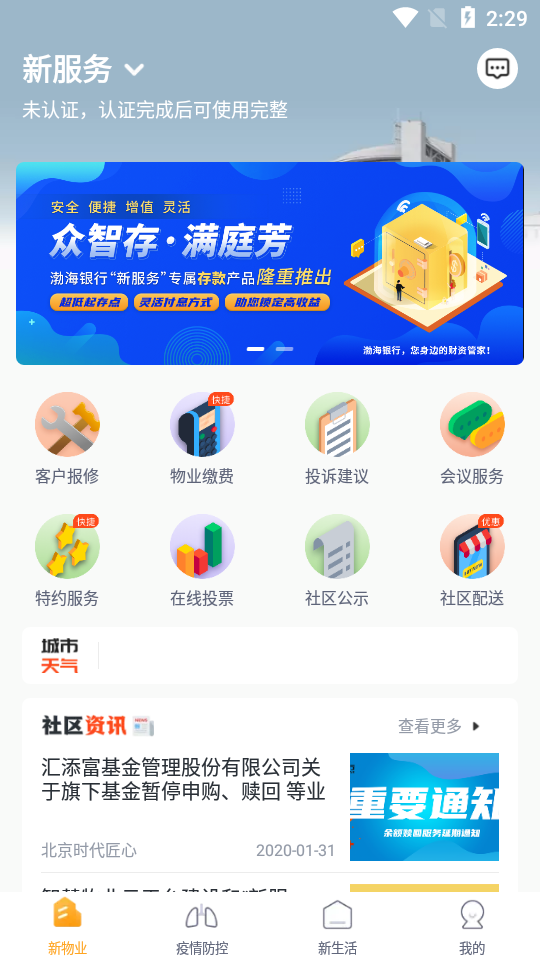Open 会议服务 meeting service
The image size is (540, 960).
(x=472, y=438)
